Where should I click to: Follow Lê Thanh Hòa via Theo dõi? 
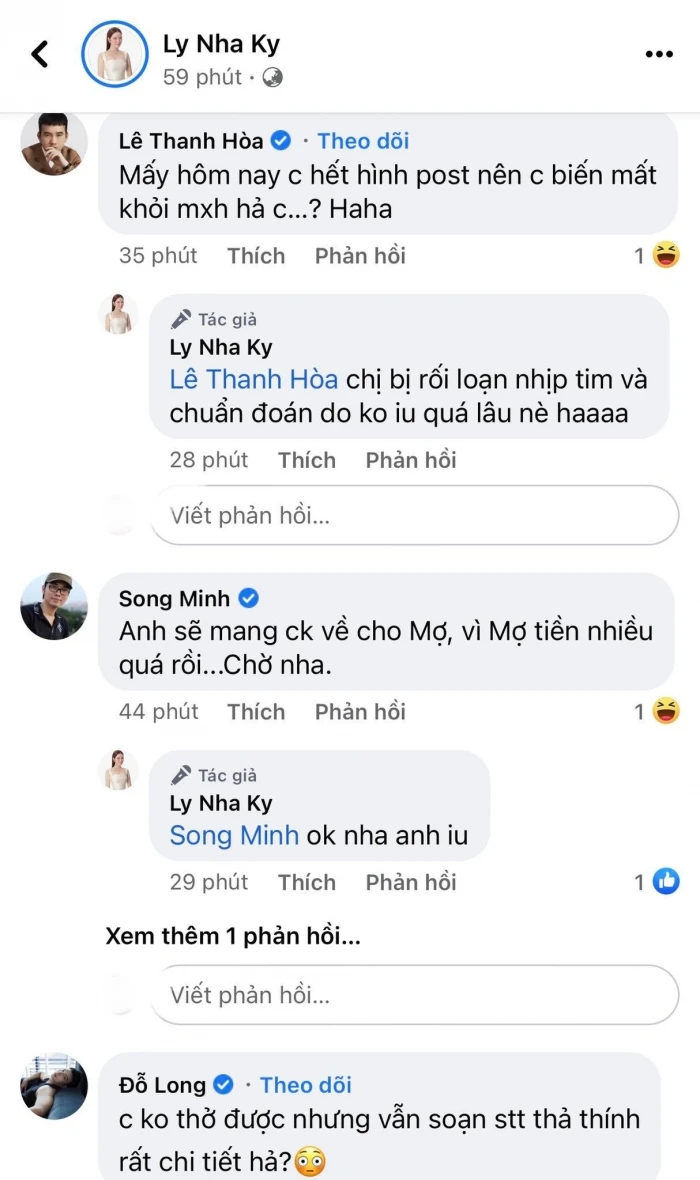click(x=363, y=141)
